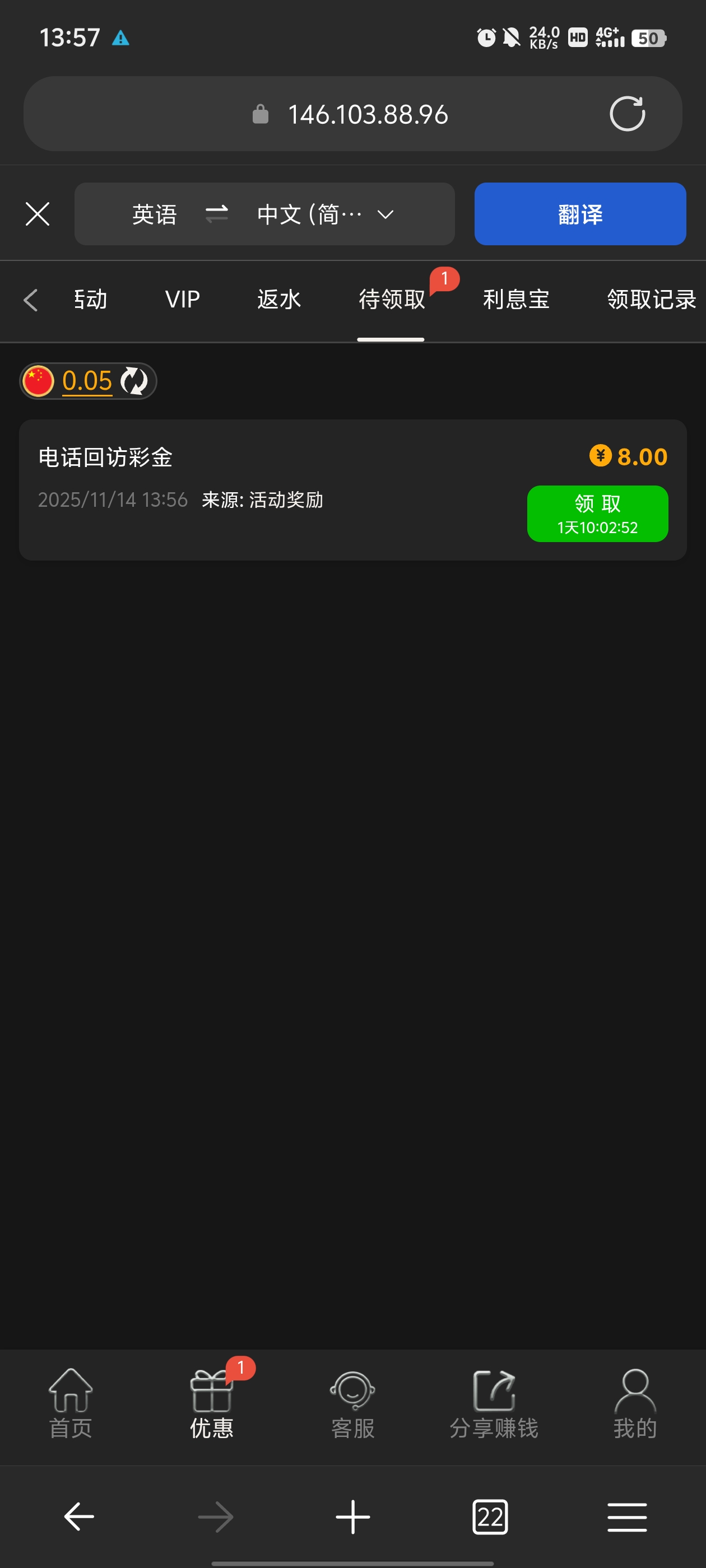
Task: Close the translation bar
Action: [38, 214]
